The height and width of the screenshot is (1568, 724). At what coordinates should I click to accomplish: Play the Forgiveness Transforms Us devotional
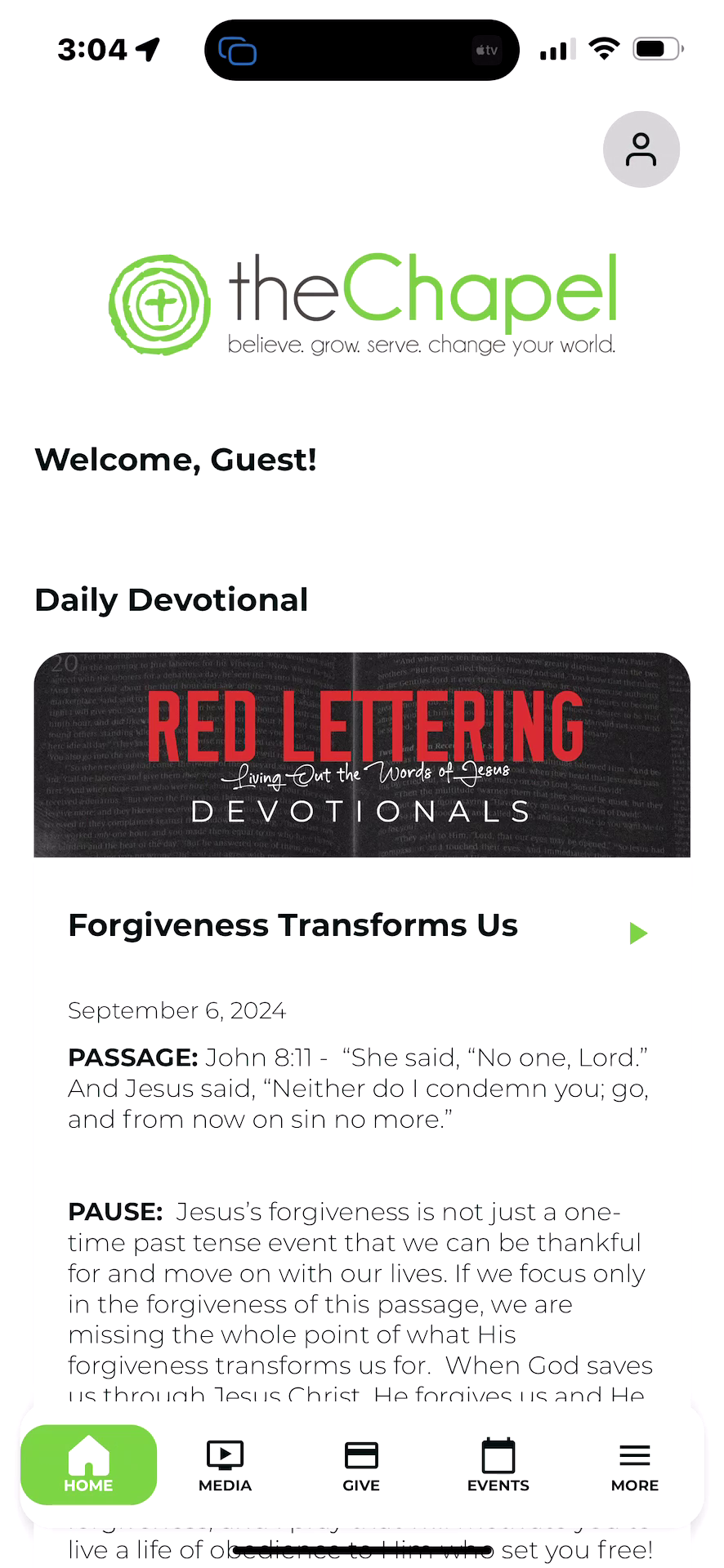pos(638,933)
